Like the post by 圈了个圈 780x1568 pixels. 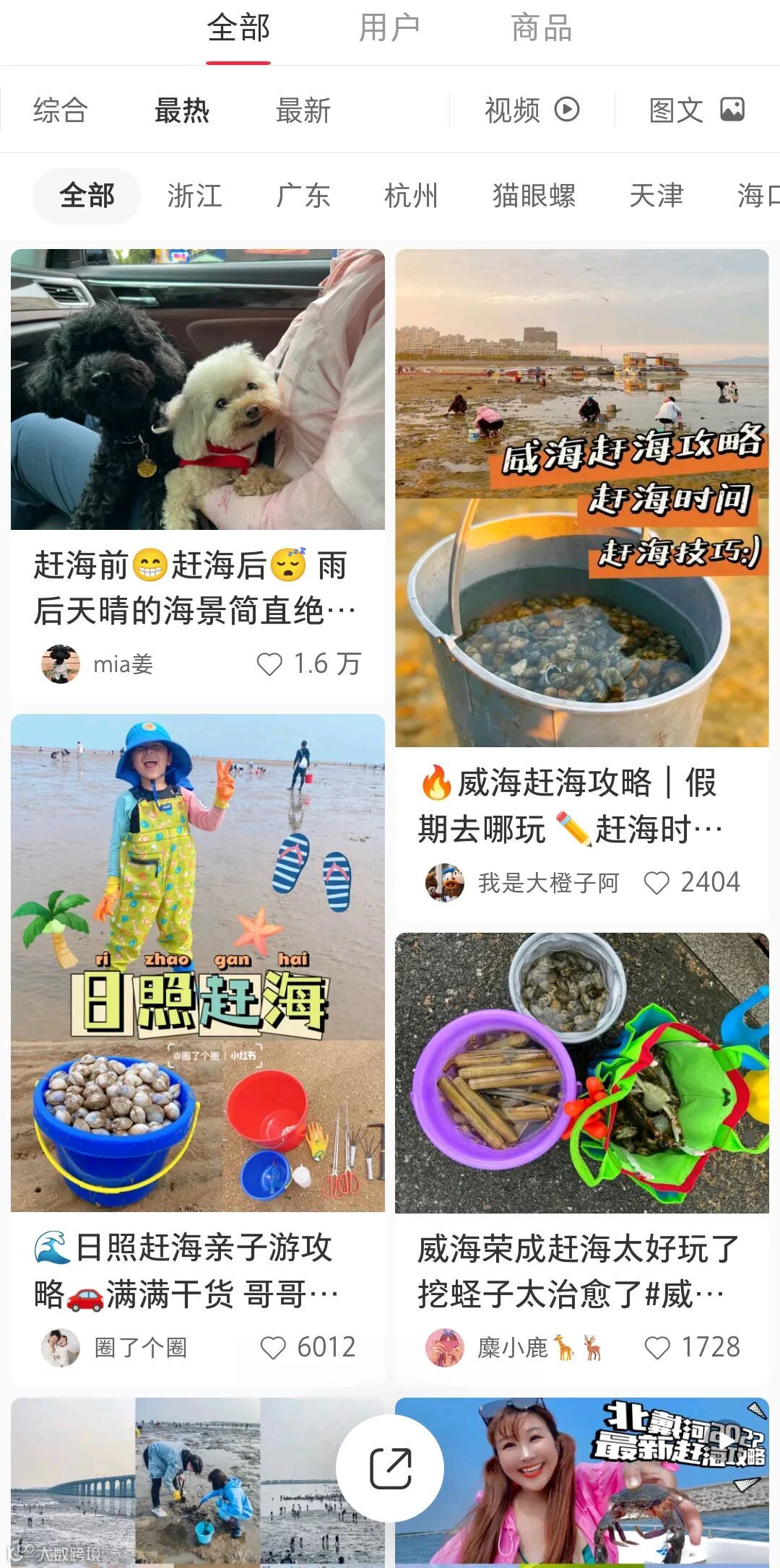pyautogui.click(x=273, y=1348)
